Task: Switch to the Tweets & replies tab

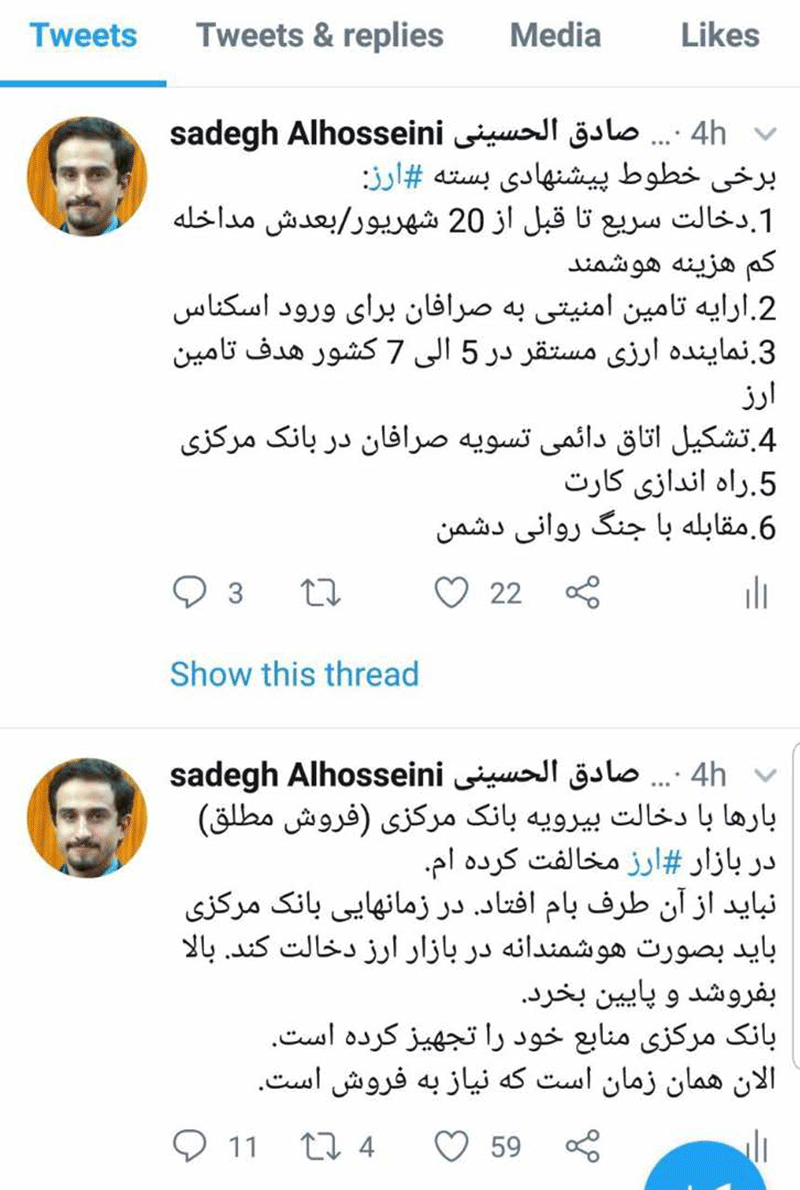Action: (319, 36)
